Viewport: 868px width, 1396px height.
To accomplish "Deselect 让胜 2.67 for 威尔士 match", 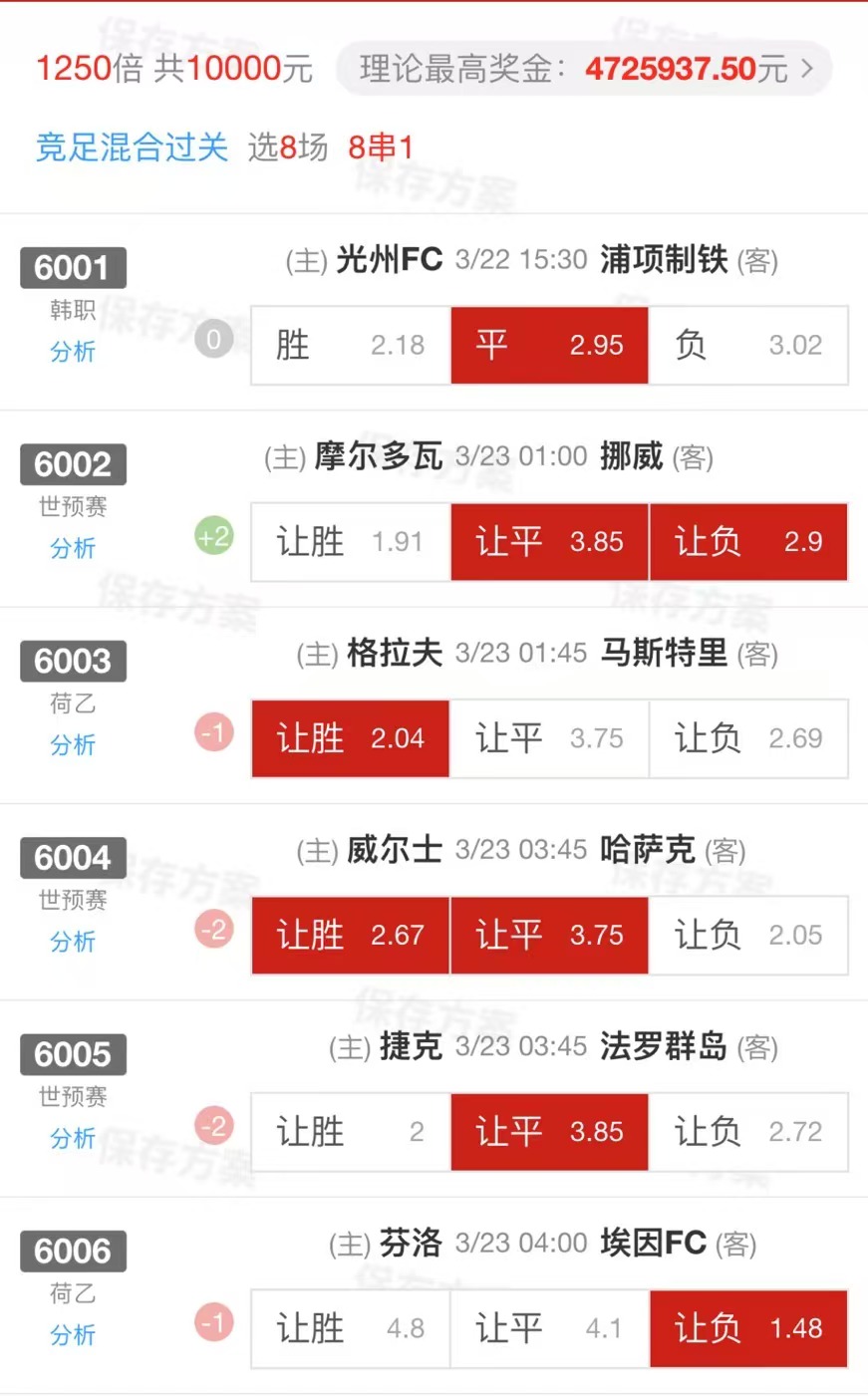I will point(351,935).
